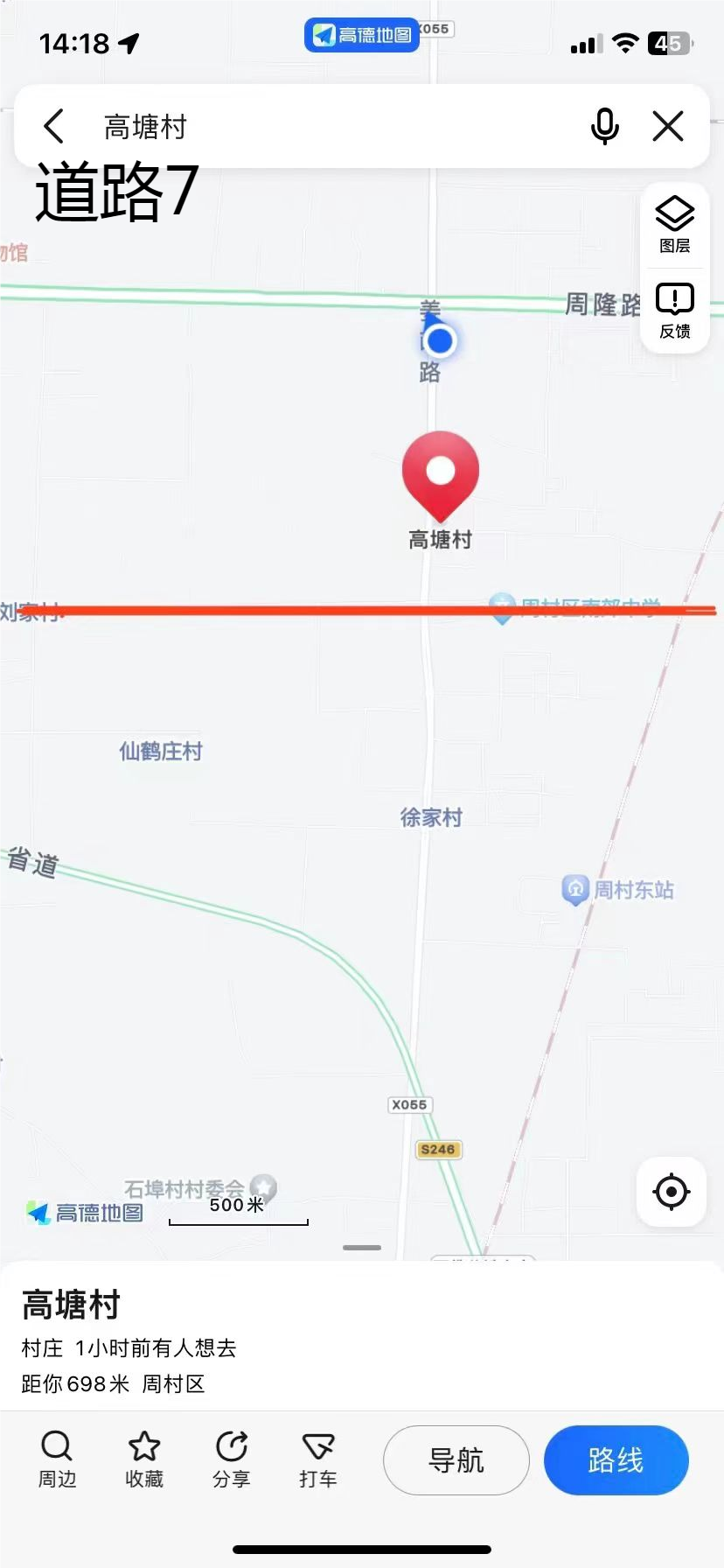Search 周边 nearby places
The image size is (724, 1568).
[57, 1459]
